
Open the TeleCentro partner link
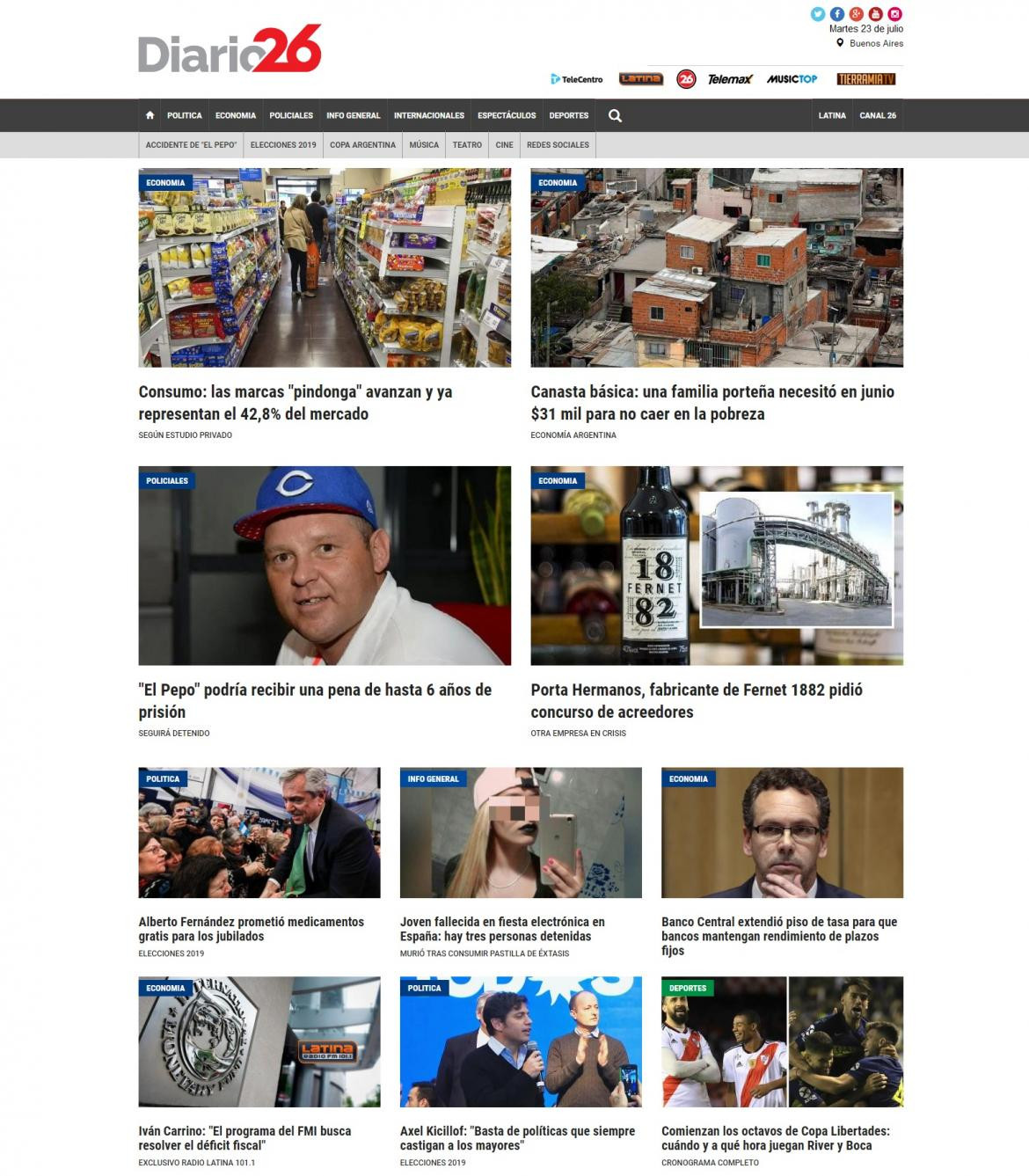577,79
